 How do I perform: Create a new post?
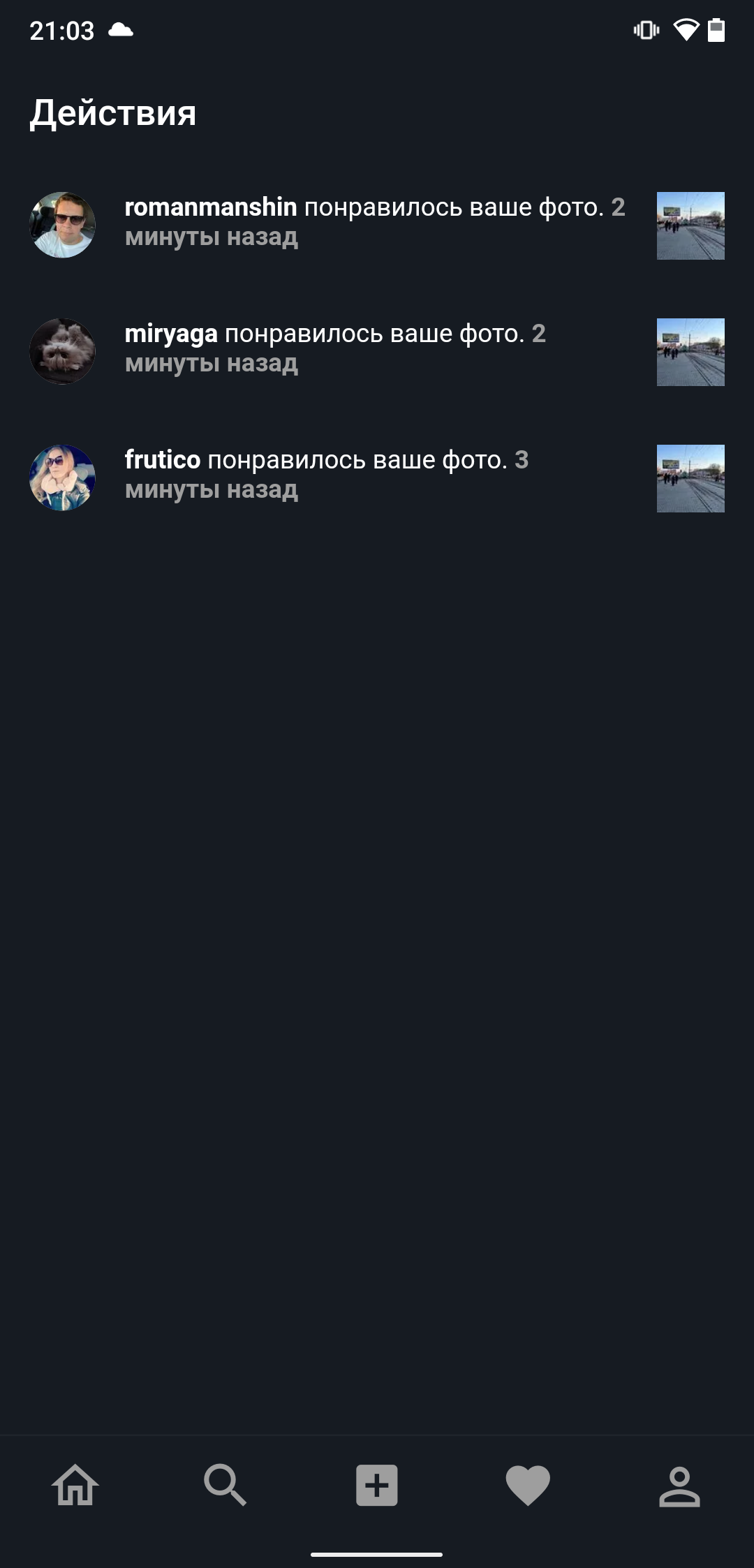pyautogui.click(x=377, y=1484)
